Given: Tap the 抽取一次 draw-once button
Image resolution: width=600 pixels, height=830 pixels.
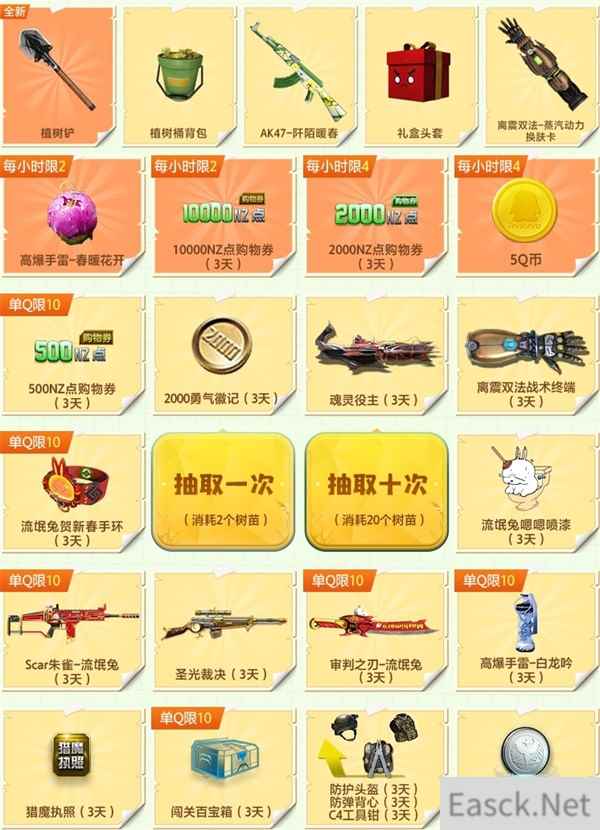Looking at the screenshot, I should coord(224,495).
